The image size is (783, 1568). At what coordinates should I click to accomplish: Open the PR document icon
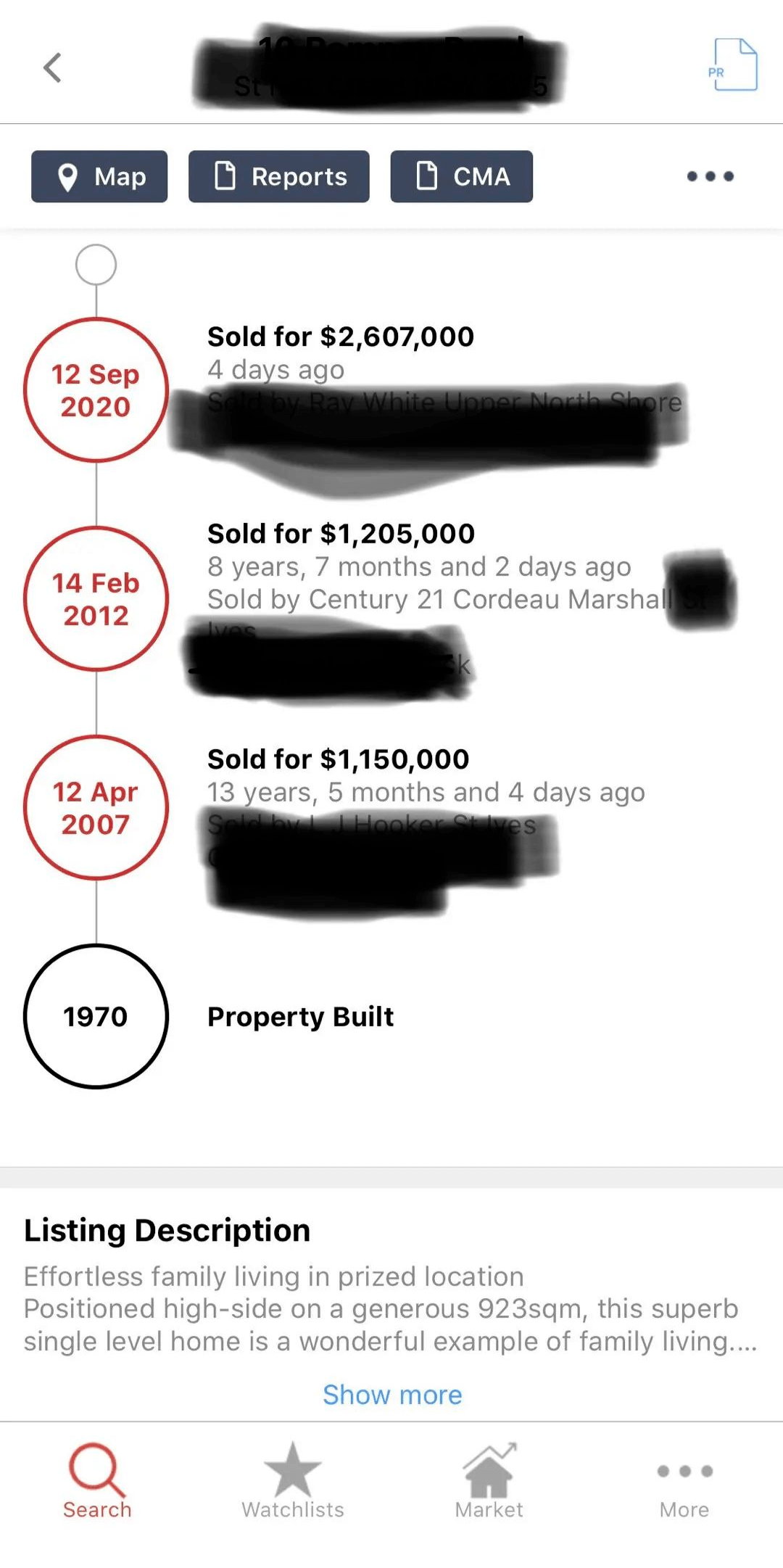(735, 65)
